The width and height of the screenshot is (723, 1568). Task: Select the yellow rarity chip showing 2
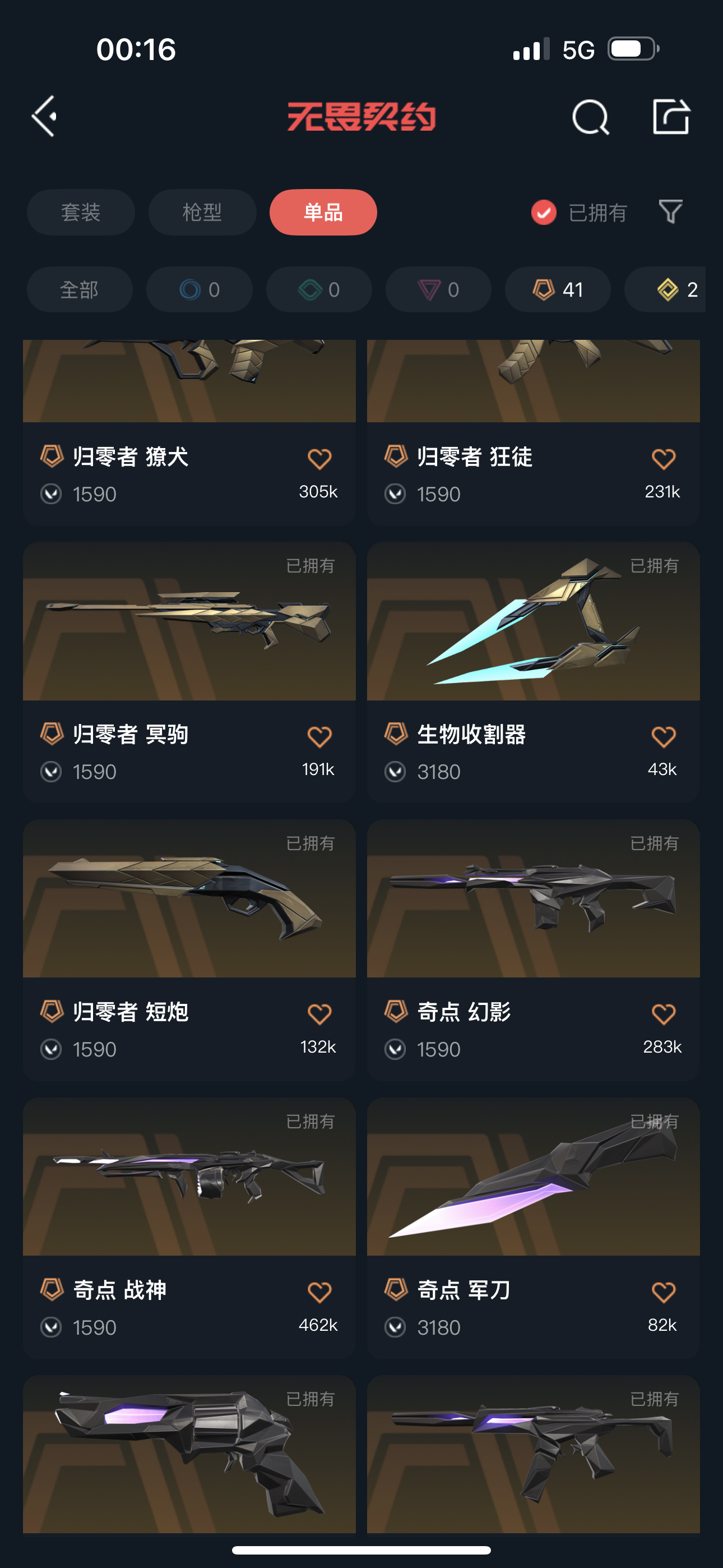(x=666, y=290)
